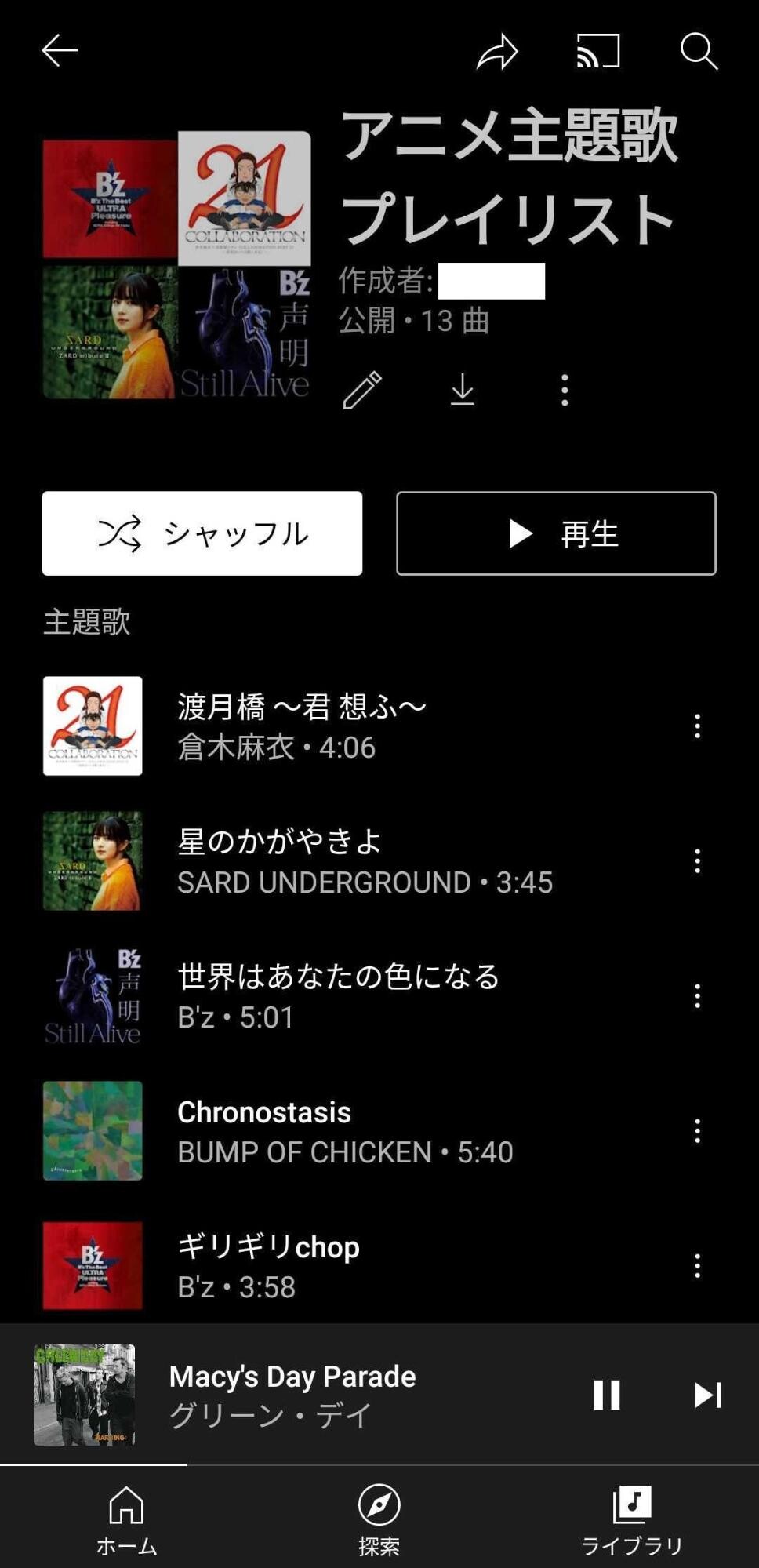This screenshot has width=759, height=1568.
Task: Download the playlist for offline listening
Action: (x=463, y=389)
